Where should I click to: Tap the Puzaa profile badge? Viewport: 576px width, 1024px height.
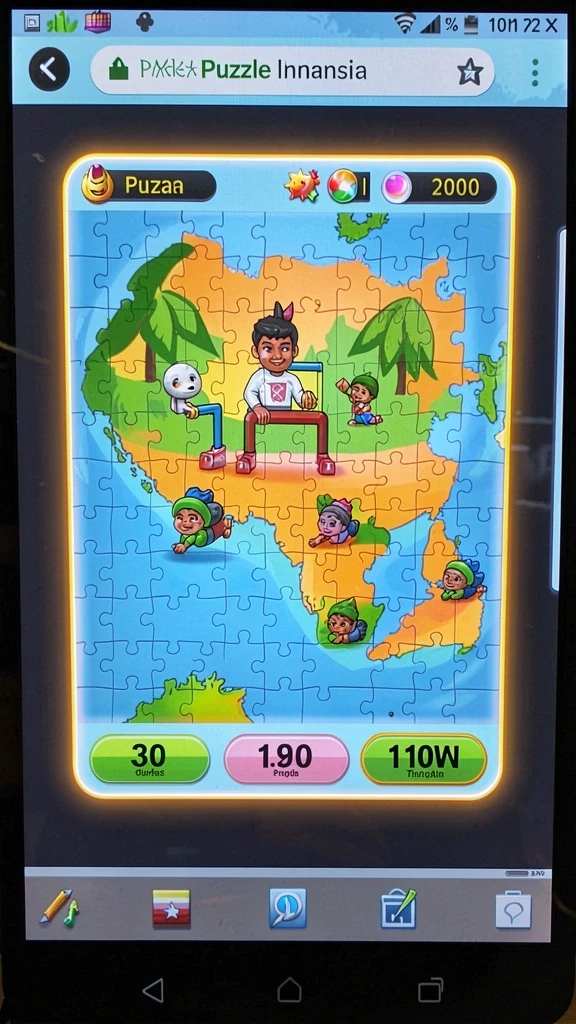tap(149, 185)
